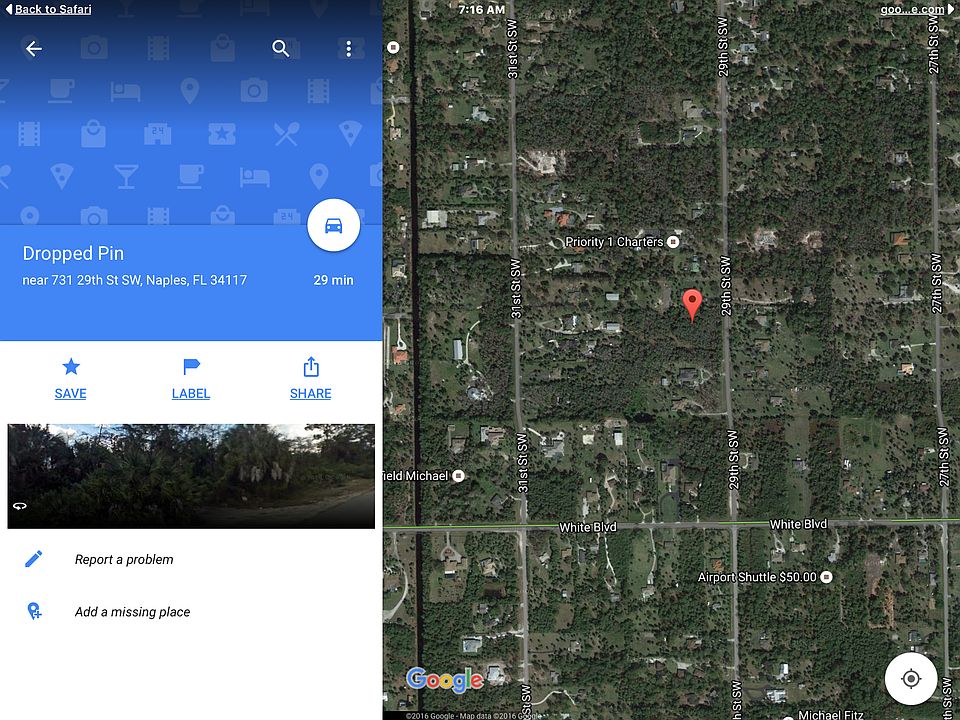Label this dropped pin

[x=191, y=378]
